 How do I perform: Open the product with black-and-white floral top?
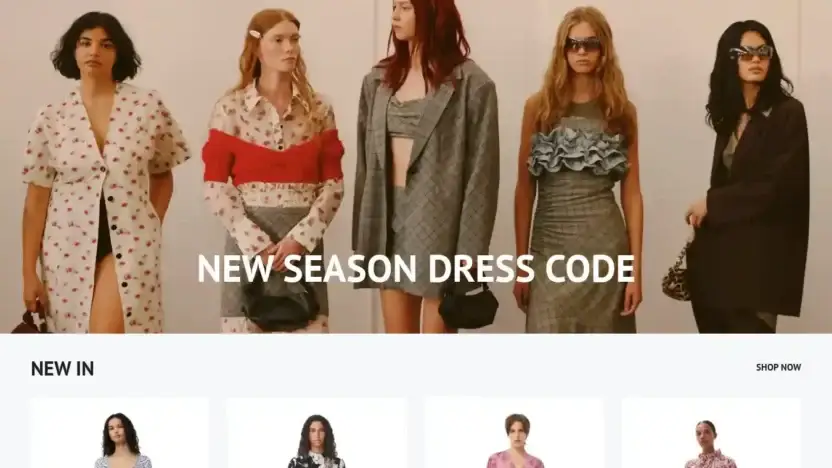click(316, 439)
